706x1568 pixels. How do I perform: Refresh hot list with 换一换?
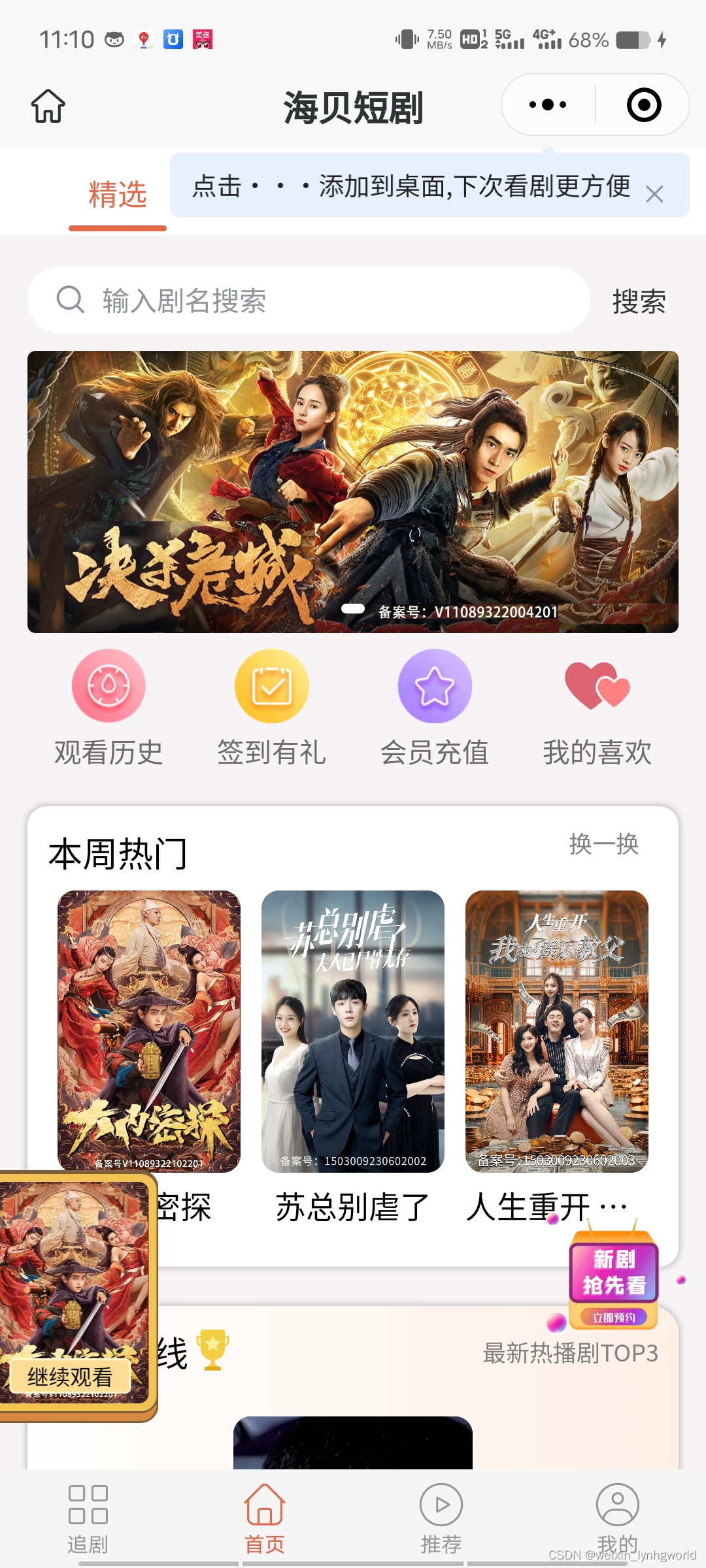(x=603, y=844)
